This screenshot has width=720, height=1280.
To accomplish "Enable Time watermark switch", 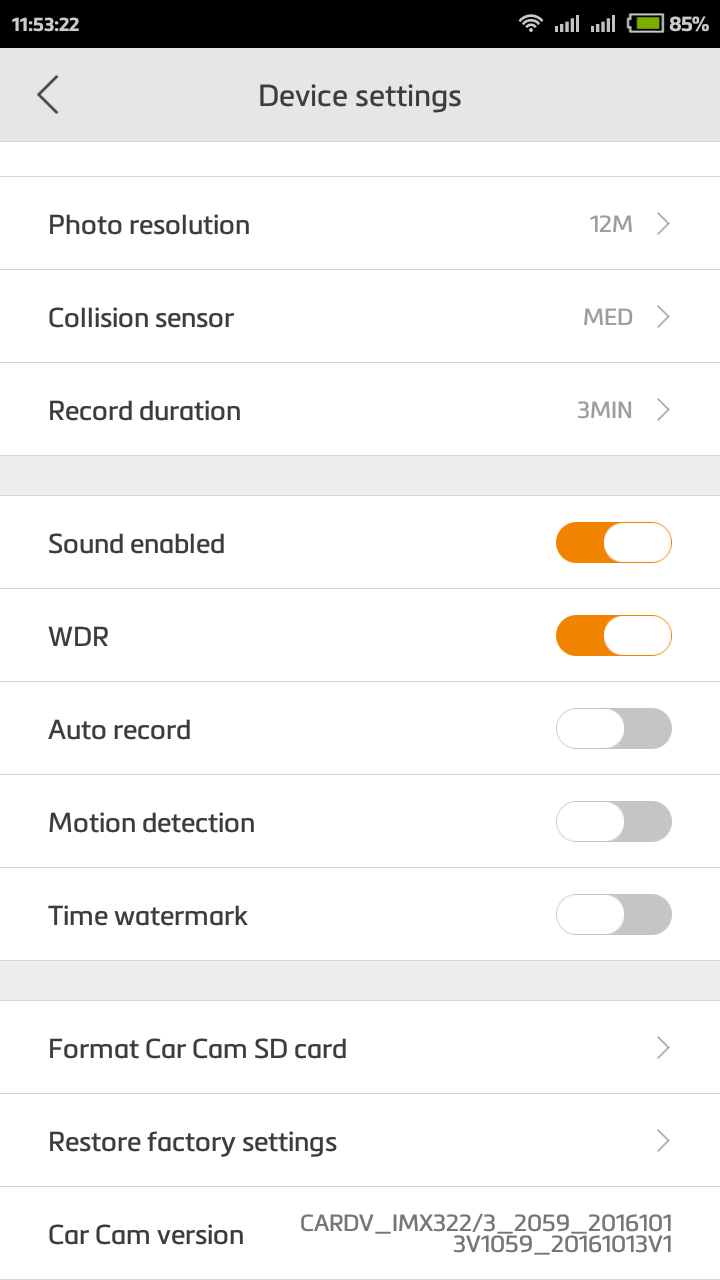I will (x=613, y=915).
